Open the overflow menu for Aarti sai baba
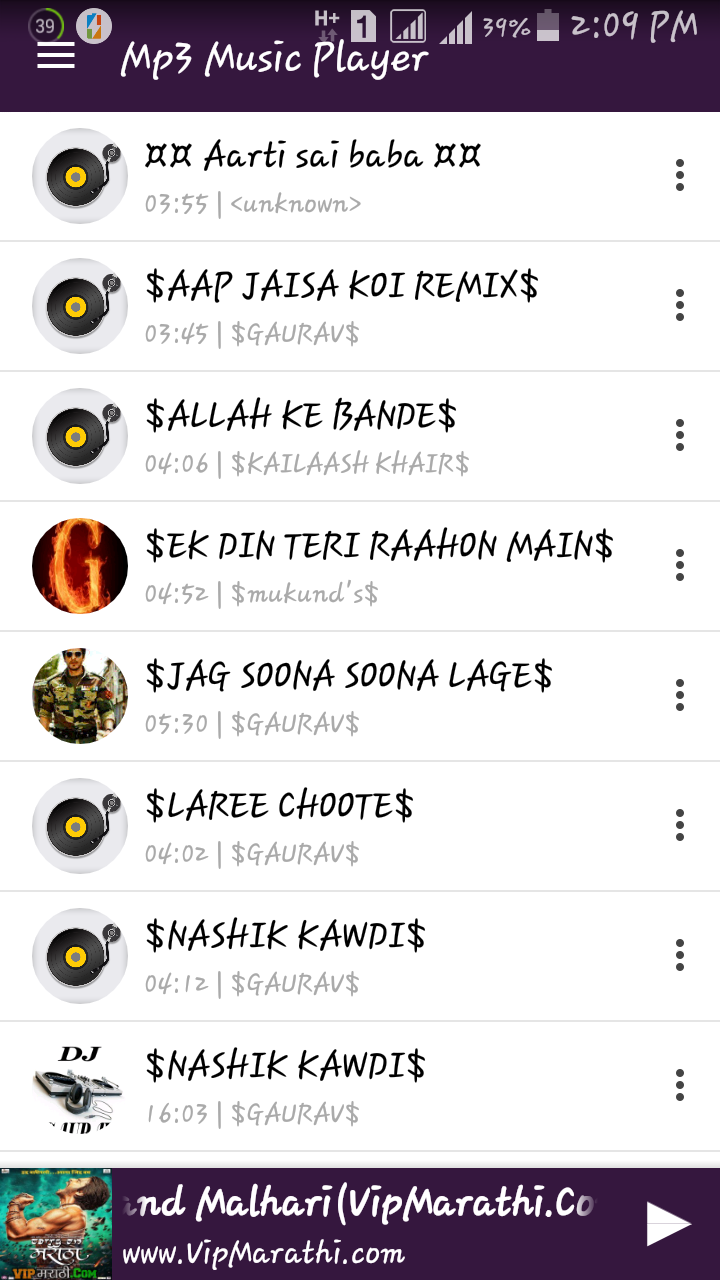The image size is (720, 1280). coord(679,175)
